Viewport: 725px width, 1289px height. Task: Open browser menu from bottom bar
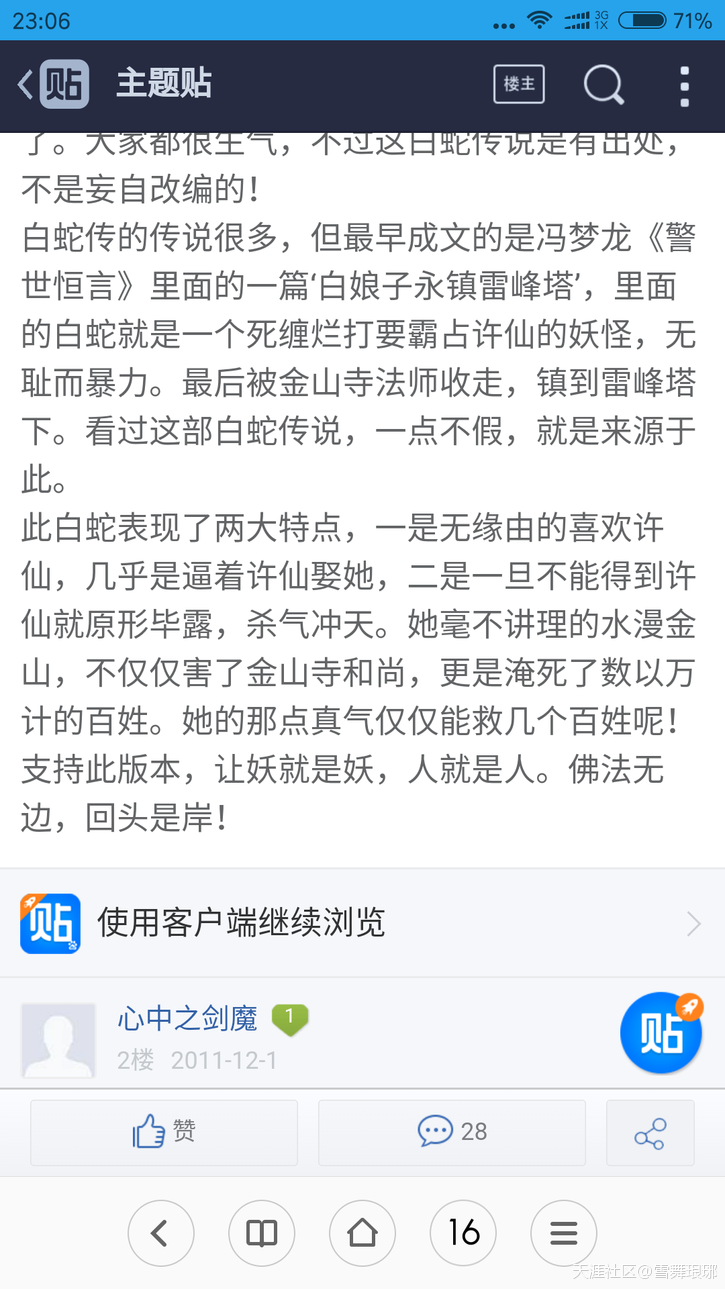[x=563, y=1233]
